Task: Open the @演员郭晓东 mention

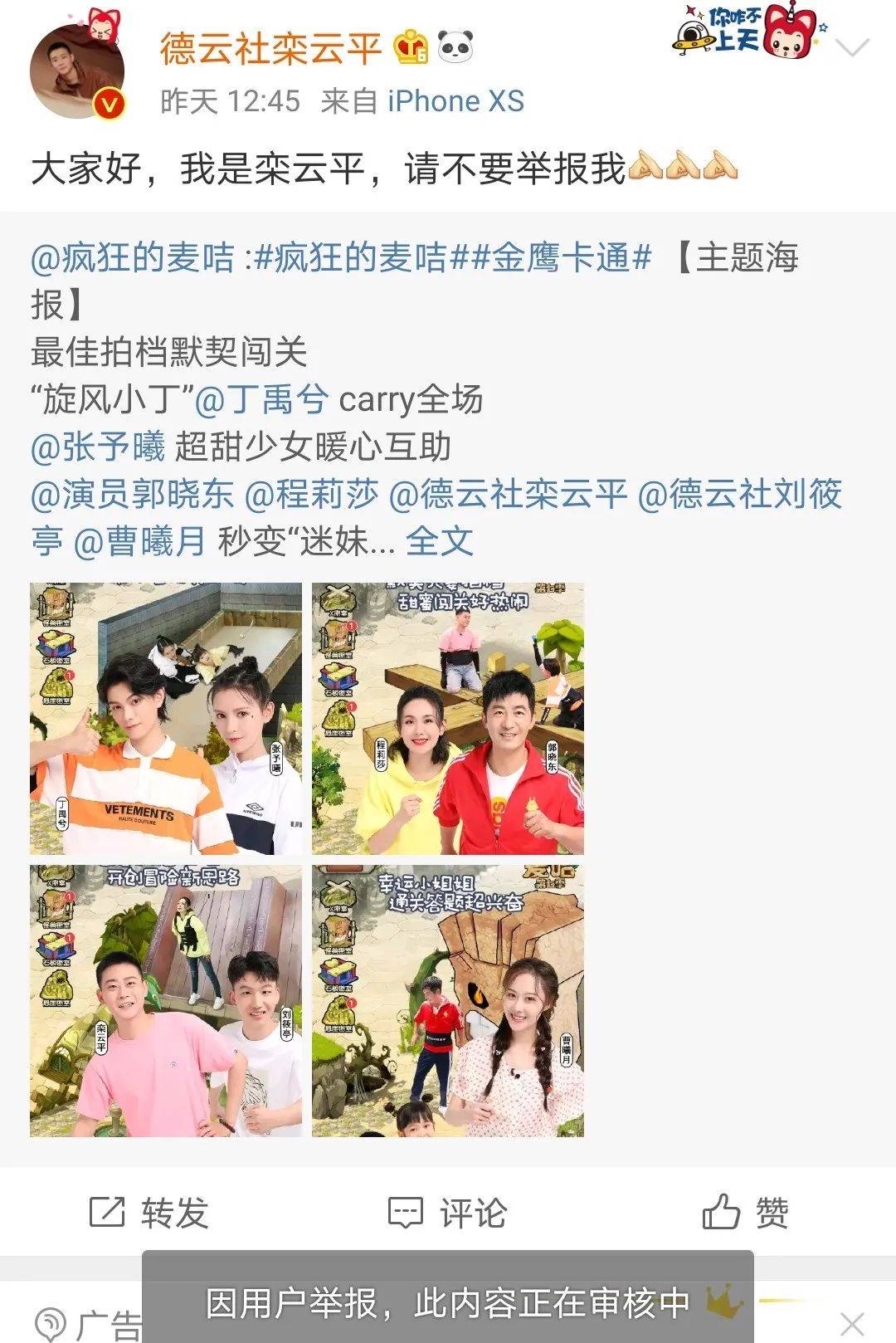Action: pyautogui.click(x=133, y=494)
